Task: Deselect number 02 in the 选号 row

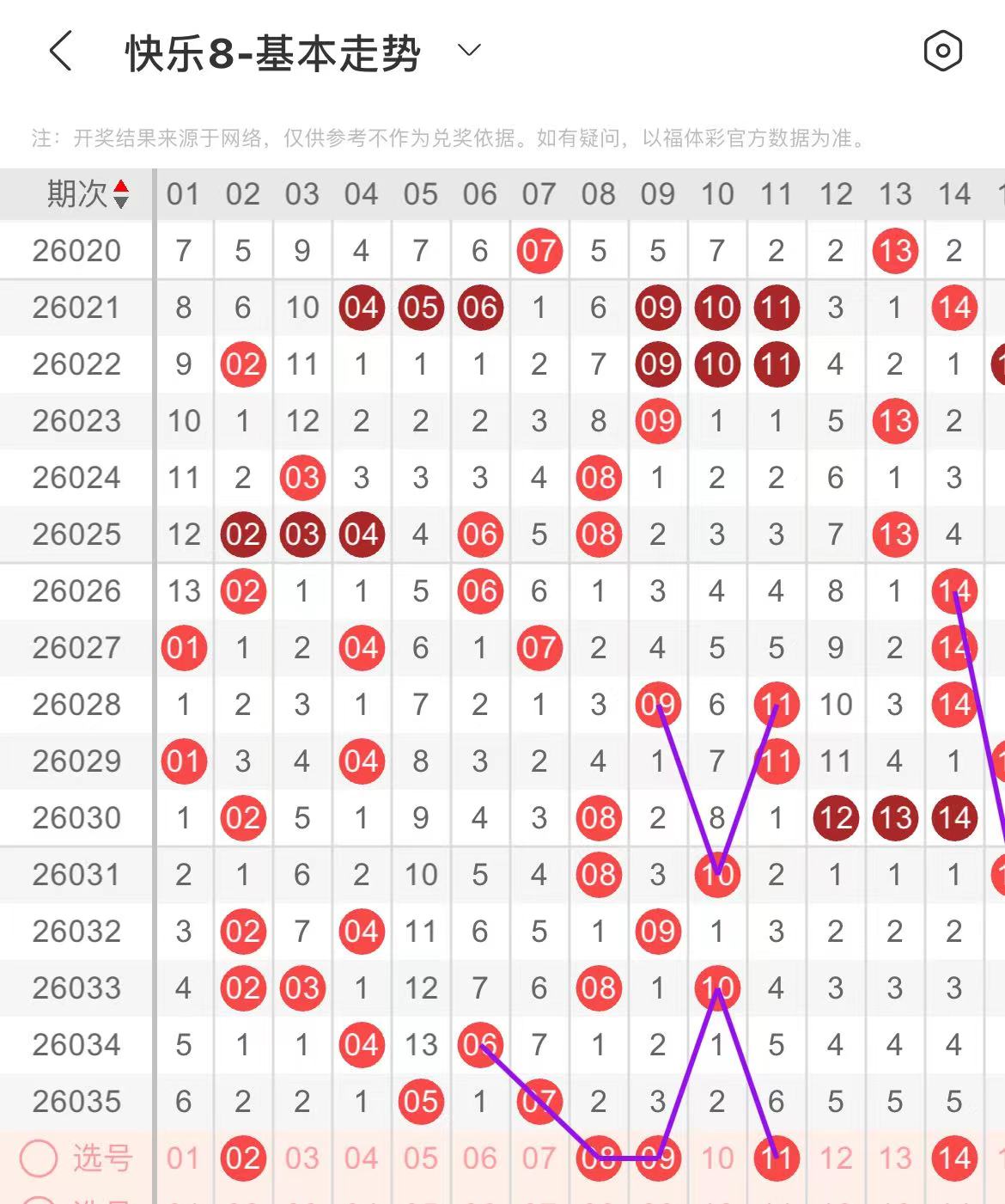Action: pyautogui.click(x=243, y=1158)
